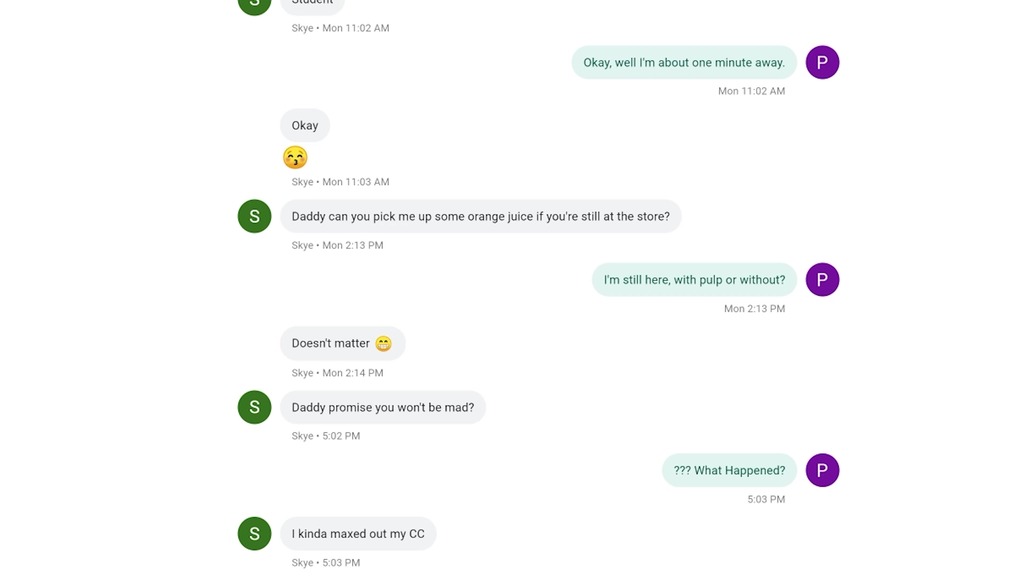
Task: Select the '??? What Happened?' message bubble
Action: click(729, 470)
